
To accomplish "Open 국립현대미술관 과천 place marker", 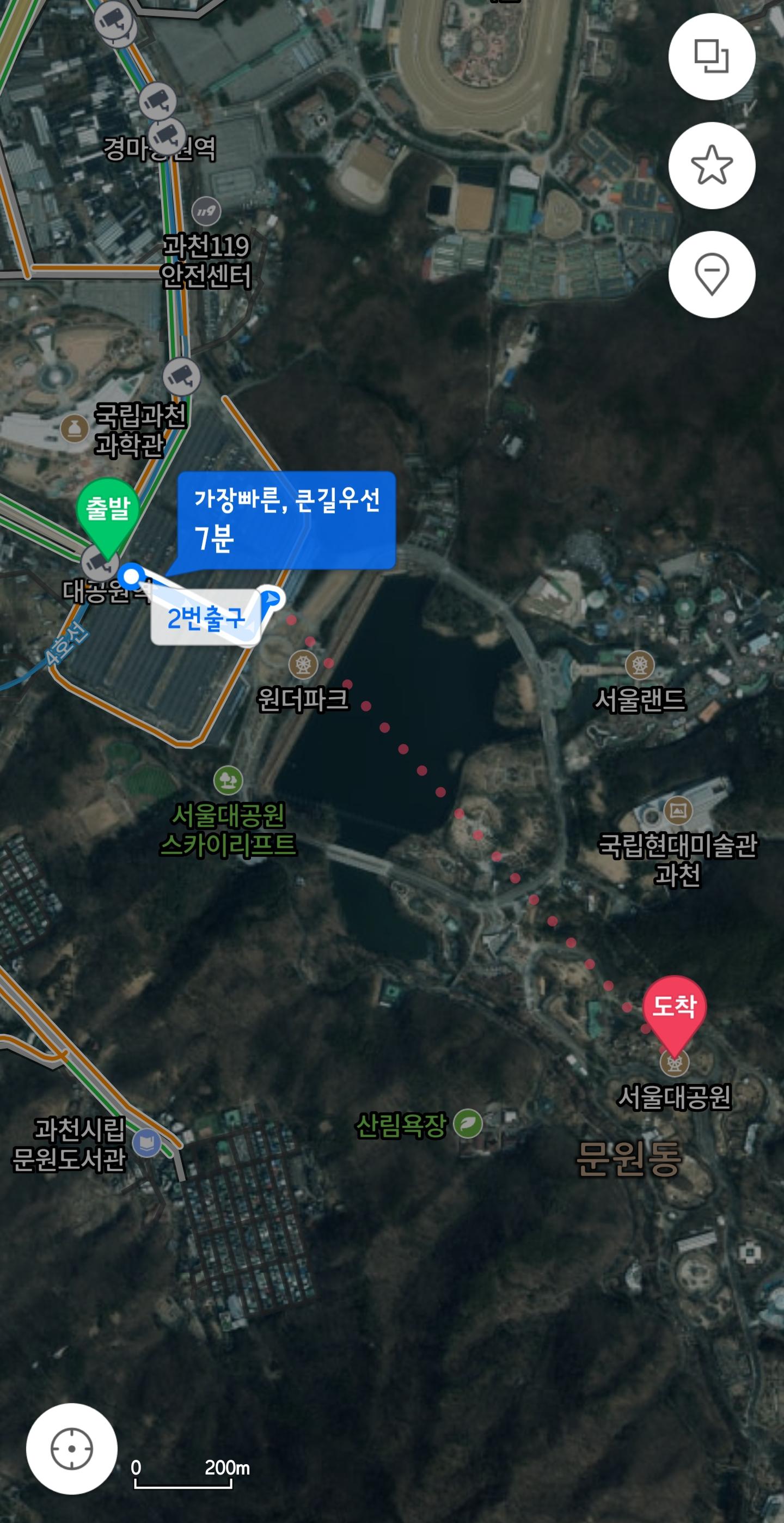I will pos(678,811).
